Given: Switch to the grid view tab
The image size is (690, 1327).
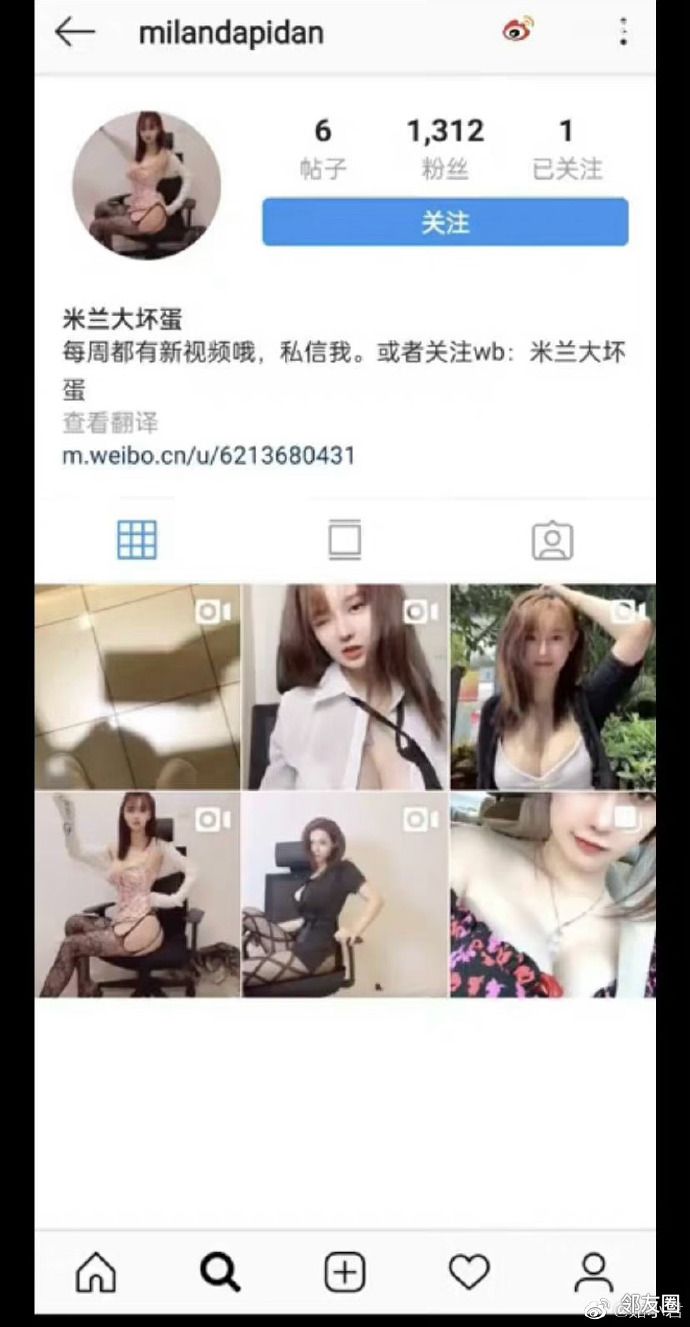Looking at the screenshot, I should [137, 540].
